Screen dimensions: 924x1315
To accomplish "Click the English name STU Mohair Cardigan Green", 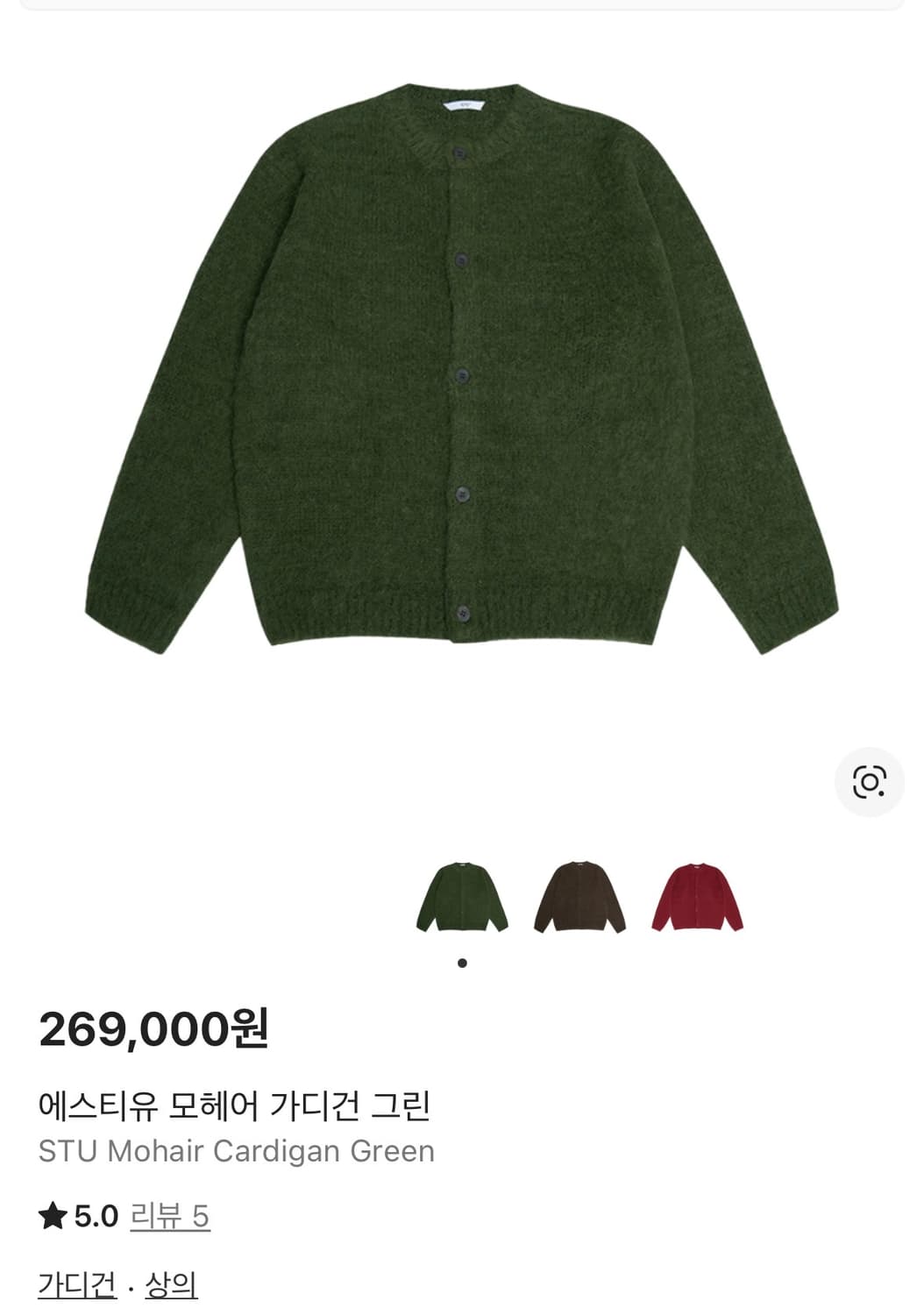I will [x=237, y=1153].
